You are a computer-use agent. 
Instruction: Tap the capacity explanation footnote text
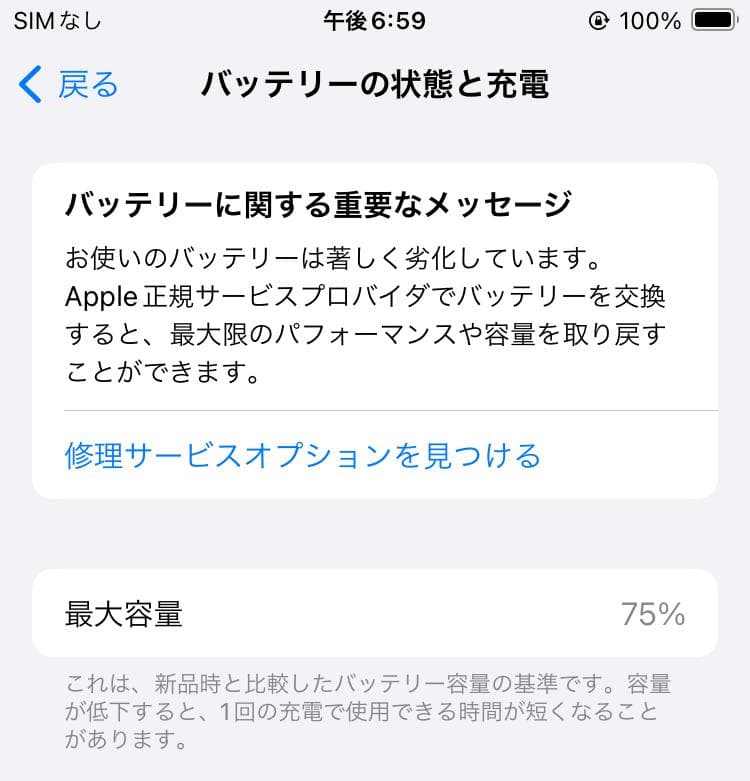click(x=375, y=714)
